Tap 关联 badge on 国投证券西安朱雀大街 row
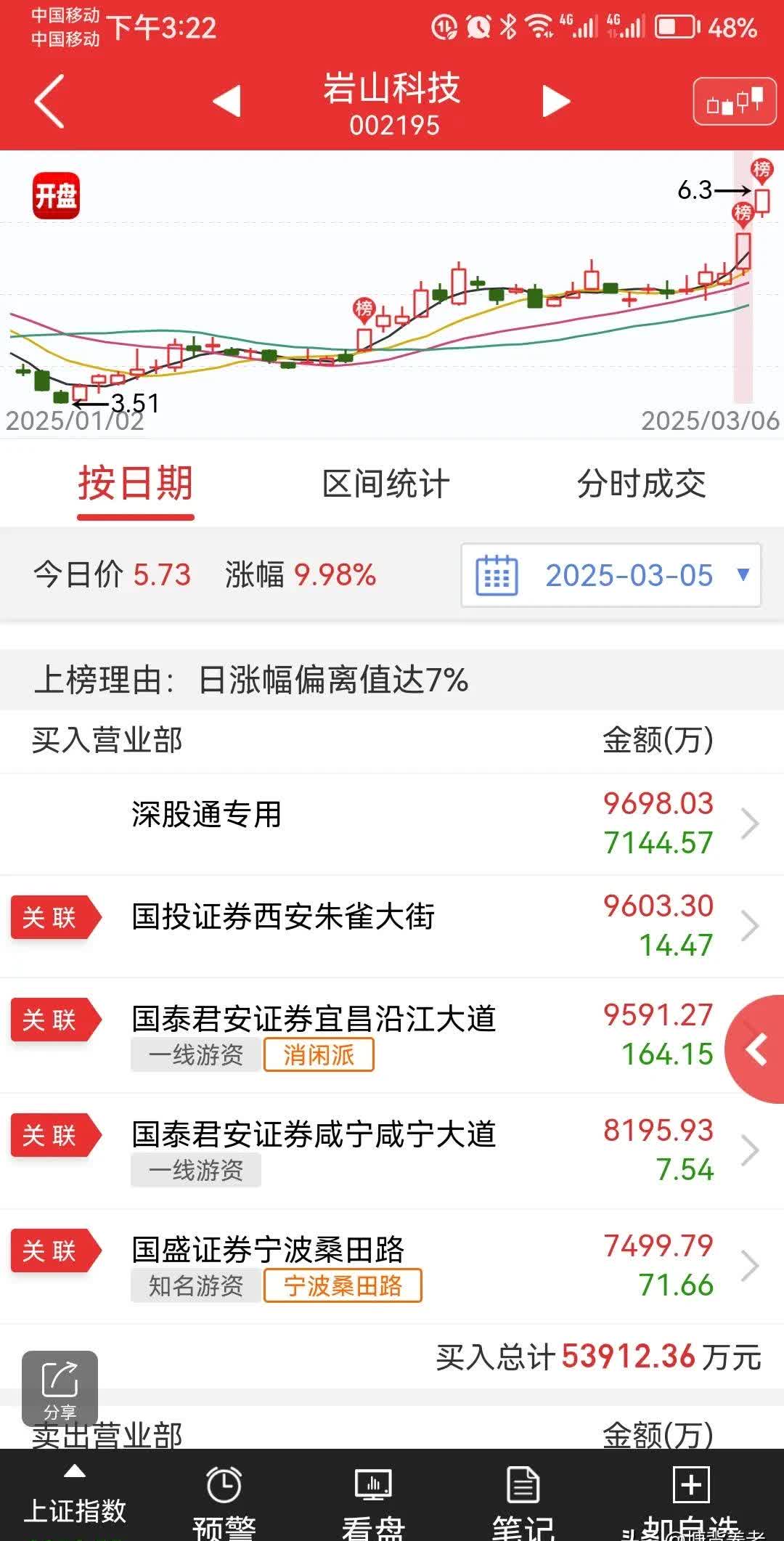The image size is (784, 1541). click(x=54, y=918)
